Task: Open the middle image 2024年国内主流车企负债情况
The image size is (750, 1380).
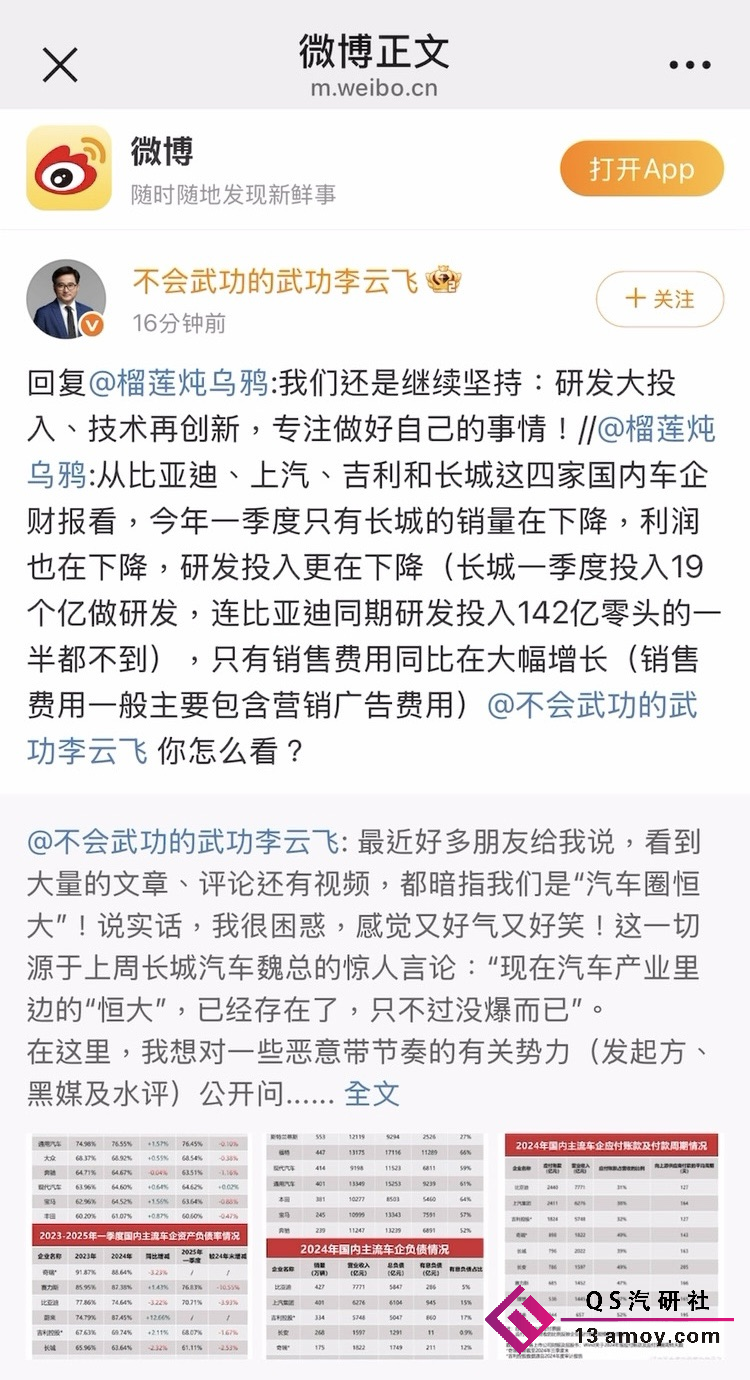Action: (374, 1245)
